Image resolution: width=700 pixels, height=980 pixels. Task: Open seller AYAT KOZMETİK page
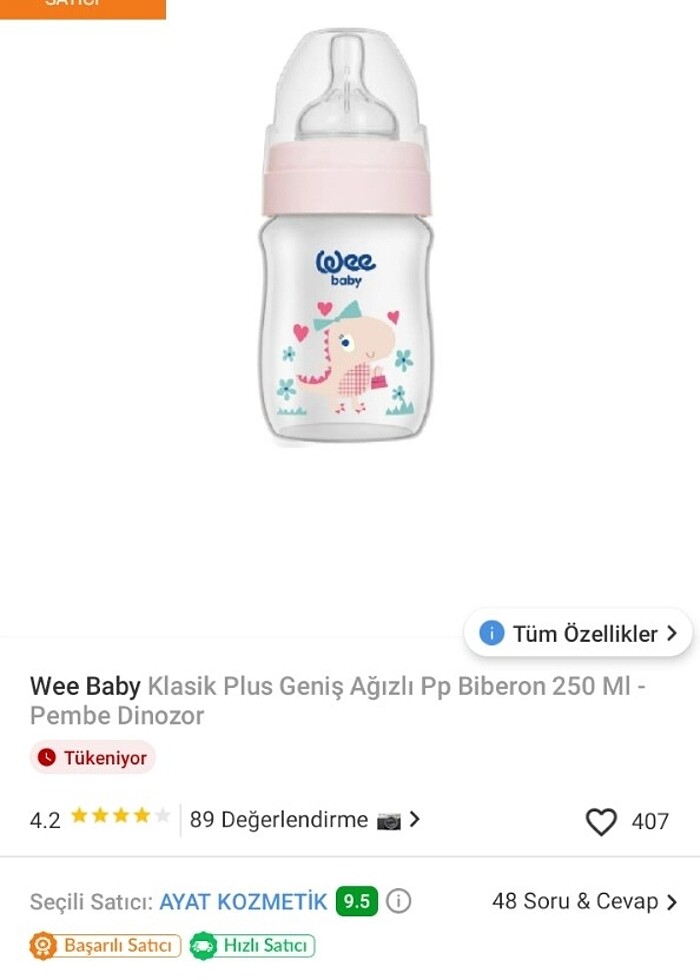click(243, 901)
